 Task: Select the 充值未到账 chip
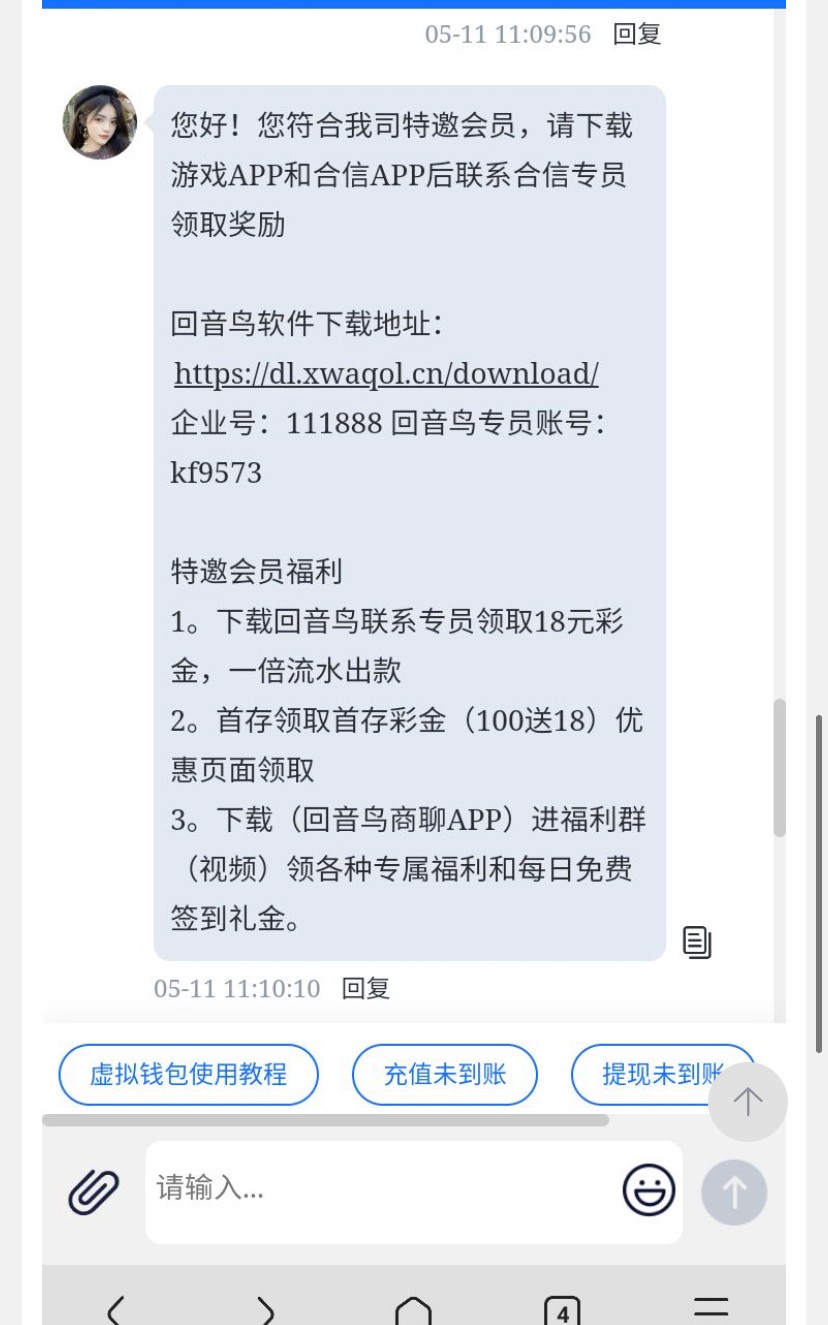445,1075
